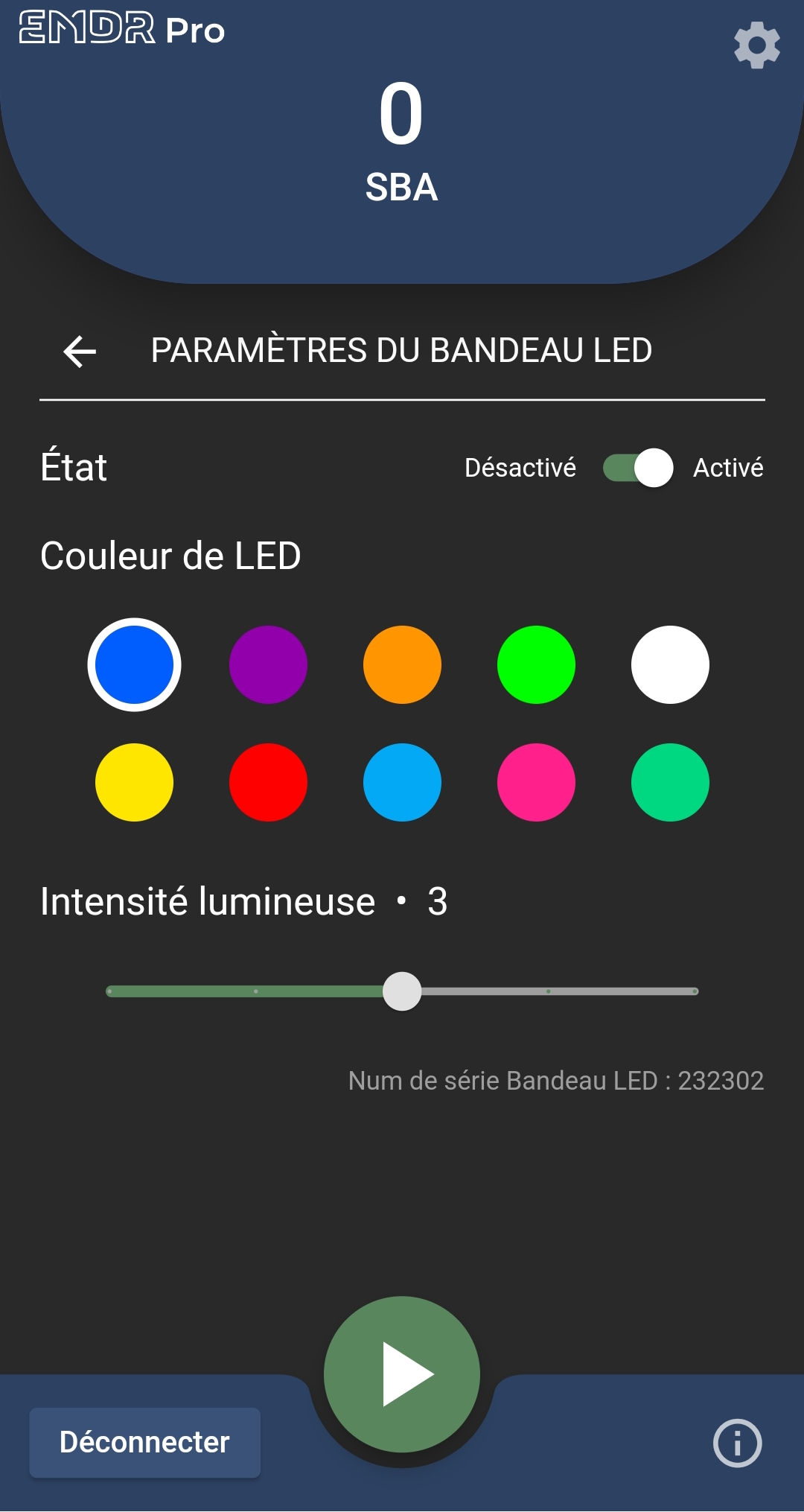804x1512 pixels.
Task: Toggle the État switch off
Action: point(638,468)
